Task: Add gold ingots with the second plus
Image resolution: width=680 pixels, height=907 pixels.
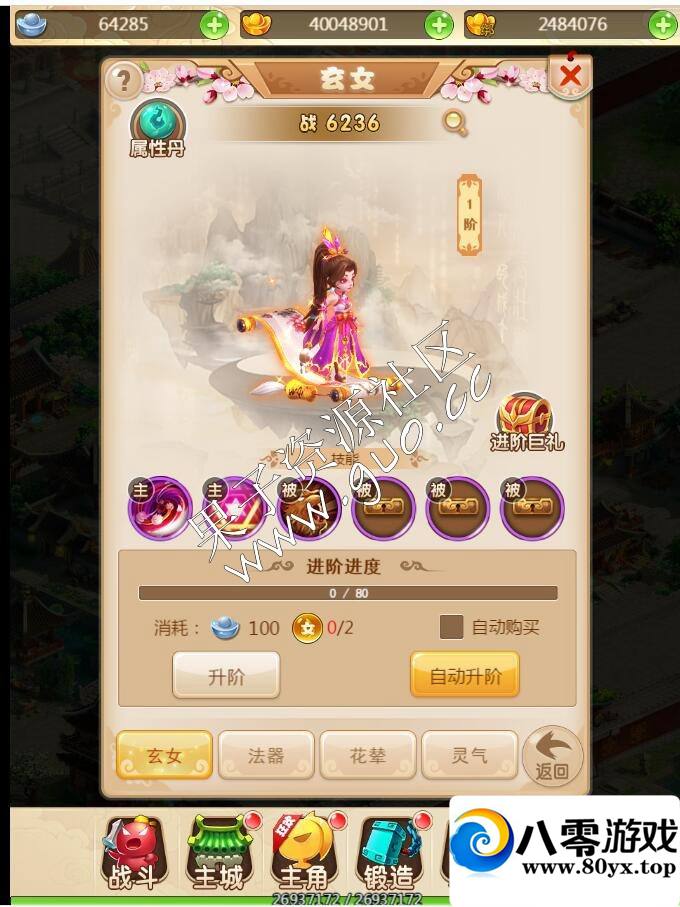Action: (x=439, y=25)
